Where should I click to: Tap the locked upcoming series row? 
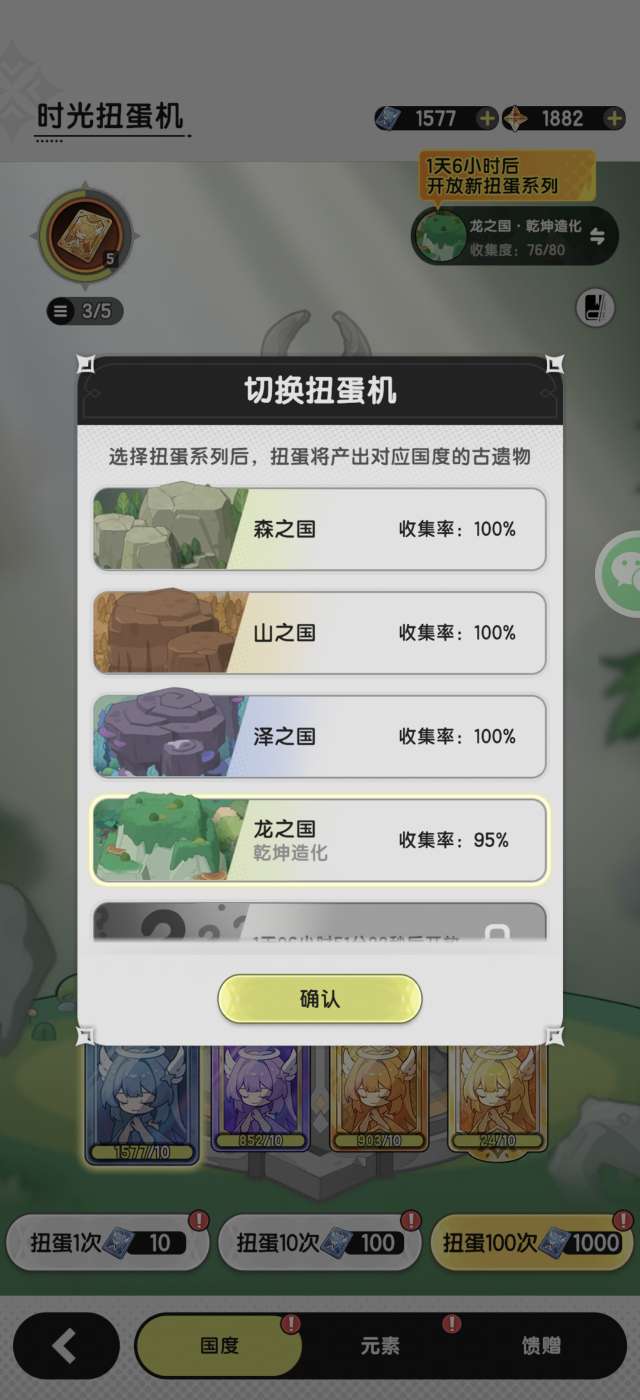320,922
